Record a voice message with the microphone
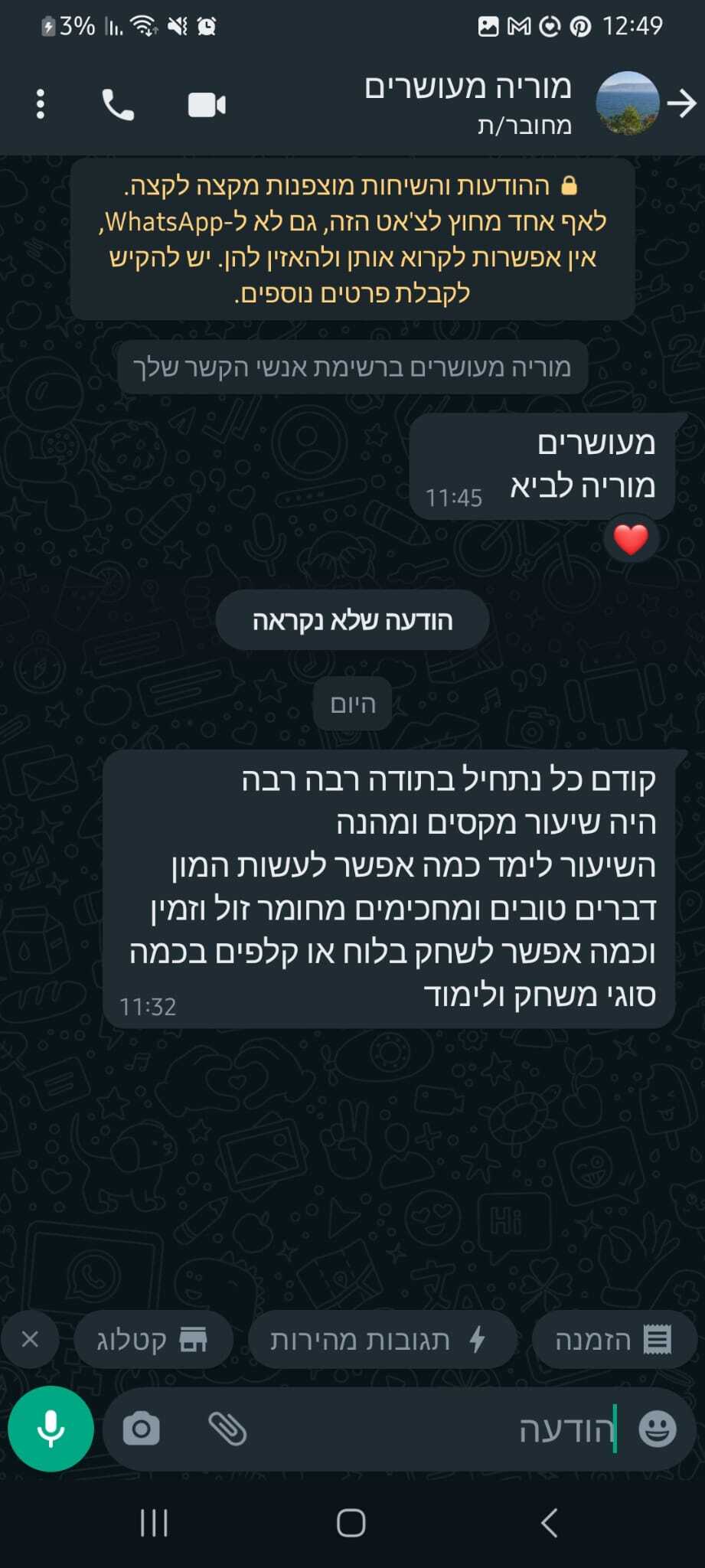The image size is (705, 1568). pos(51,1429)
